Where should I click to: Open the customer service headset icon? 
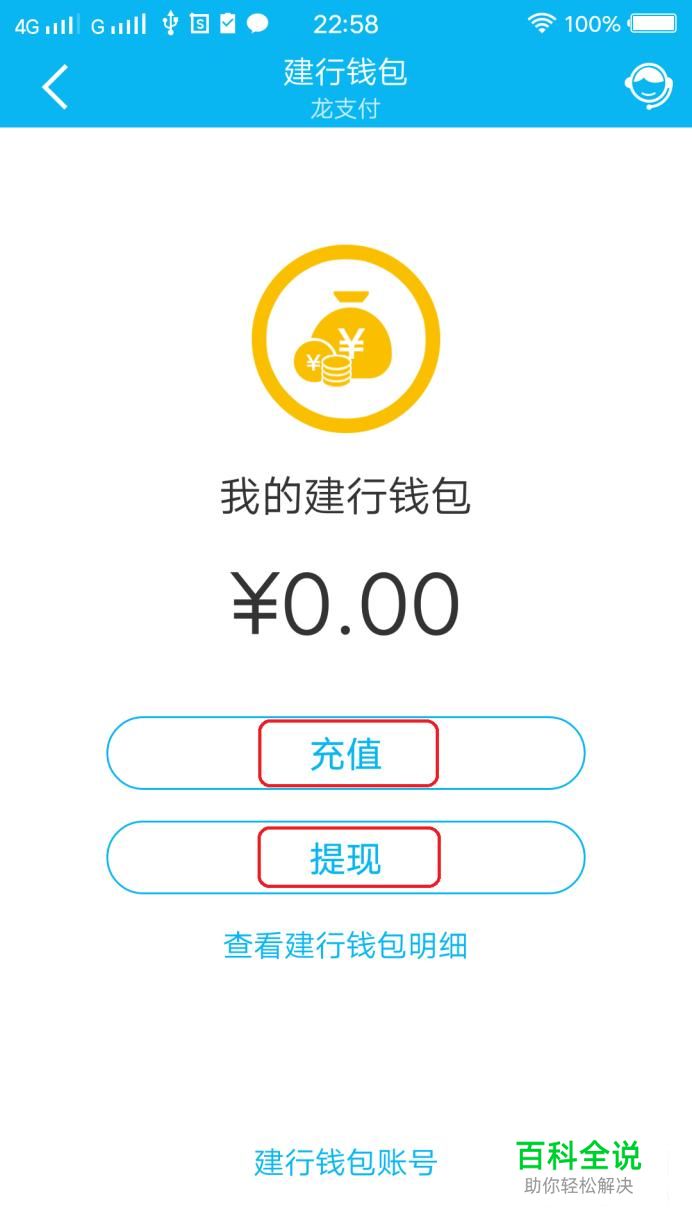tap(648, 87)
